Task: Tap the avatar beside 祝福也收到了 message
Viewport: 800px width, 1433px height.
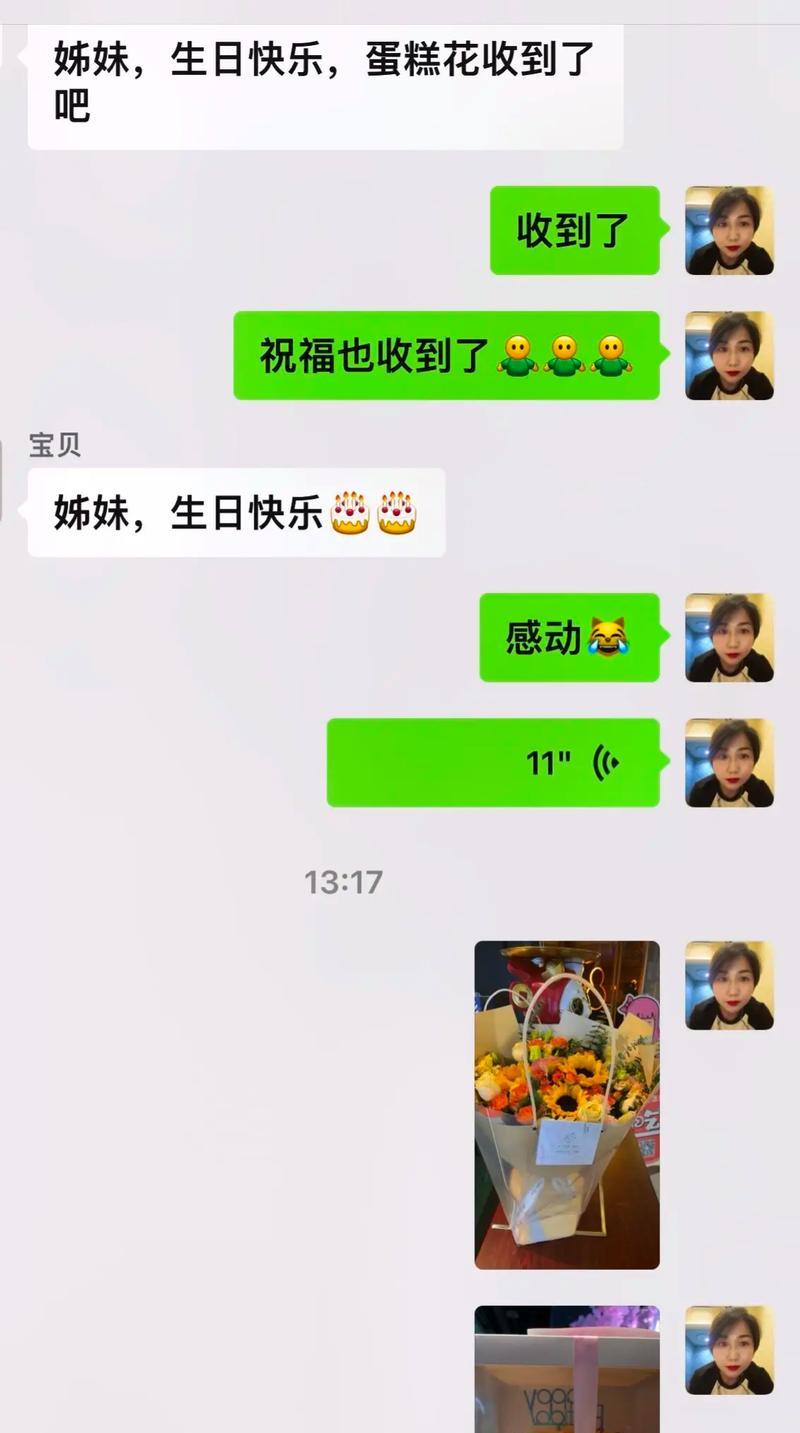Action: tap(729, 355)
